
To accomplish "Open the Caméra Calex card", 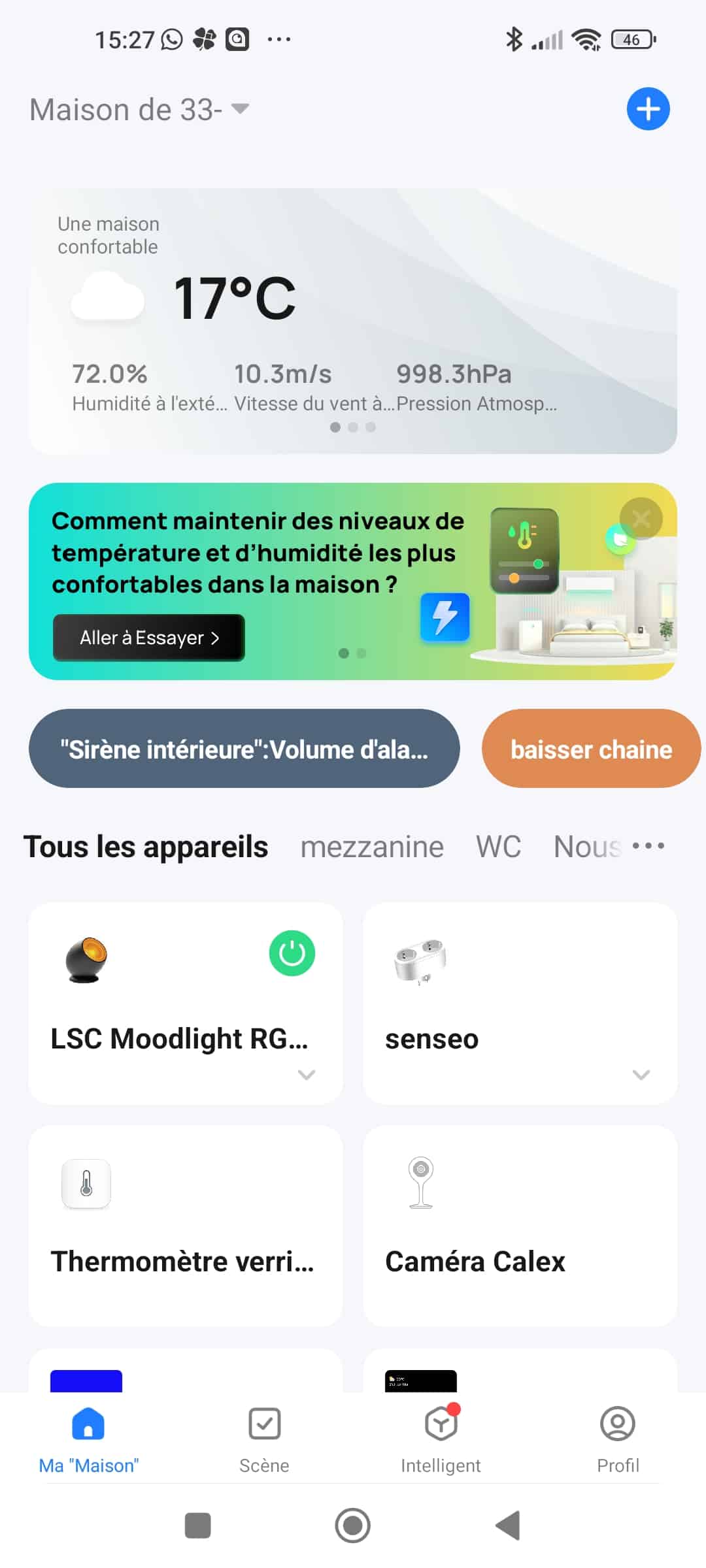I will click(x=520, y=1226).
